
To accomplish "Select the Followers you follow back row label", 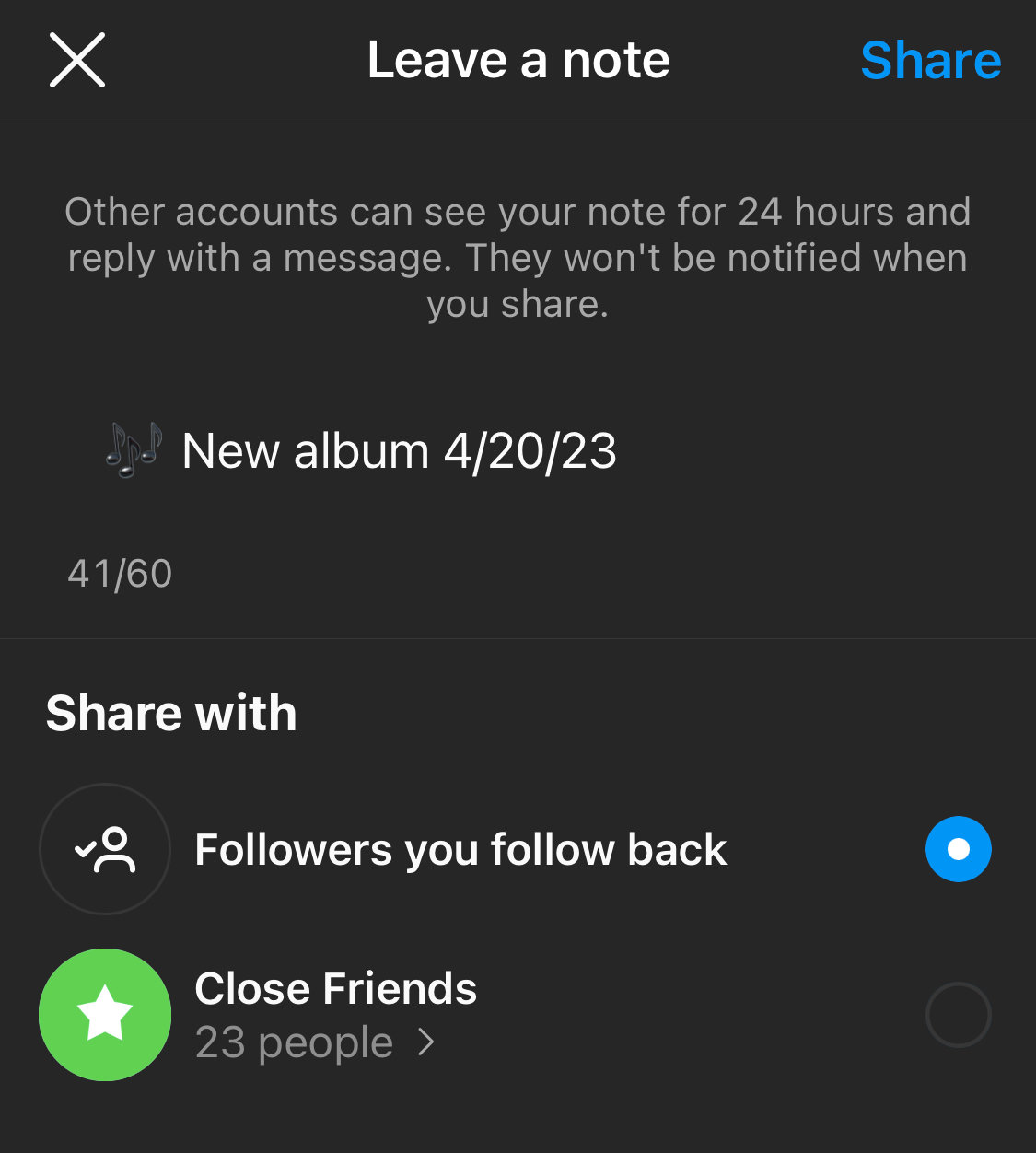I will 460,849.
